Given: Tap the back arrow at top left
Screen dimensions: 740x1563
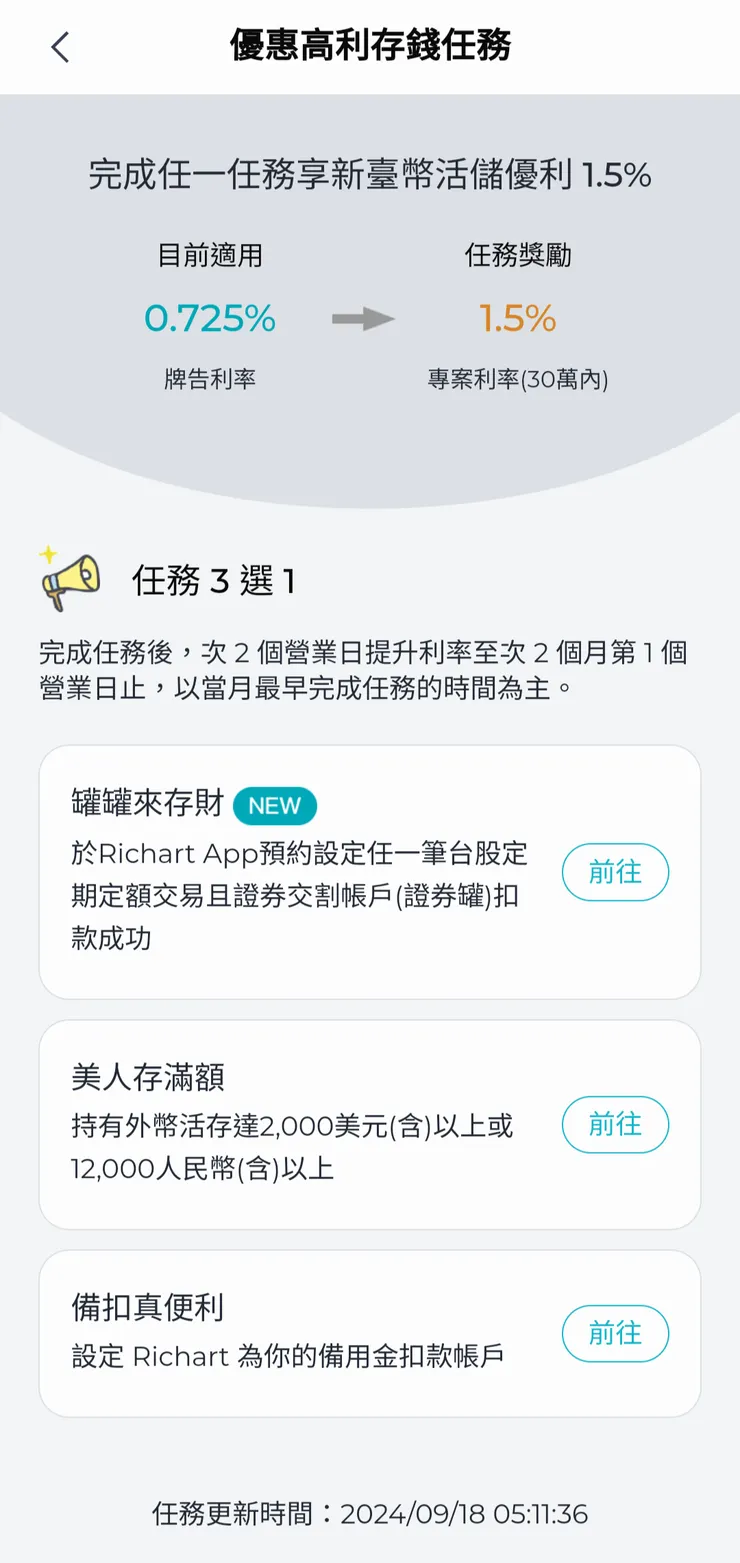Looking at the screenshot, I should pos(59,45).
